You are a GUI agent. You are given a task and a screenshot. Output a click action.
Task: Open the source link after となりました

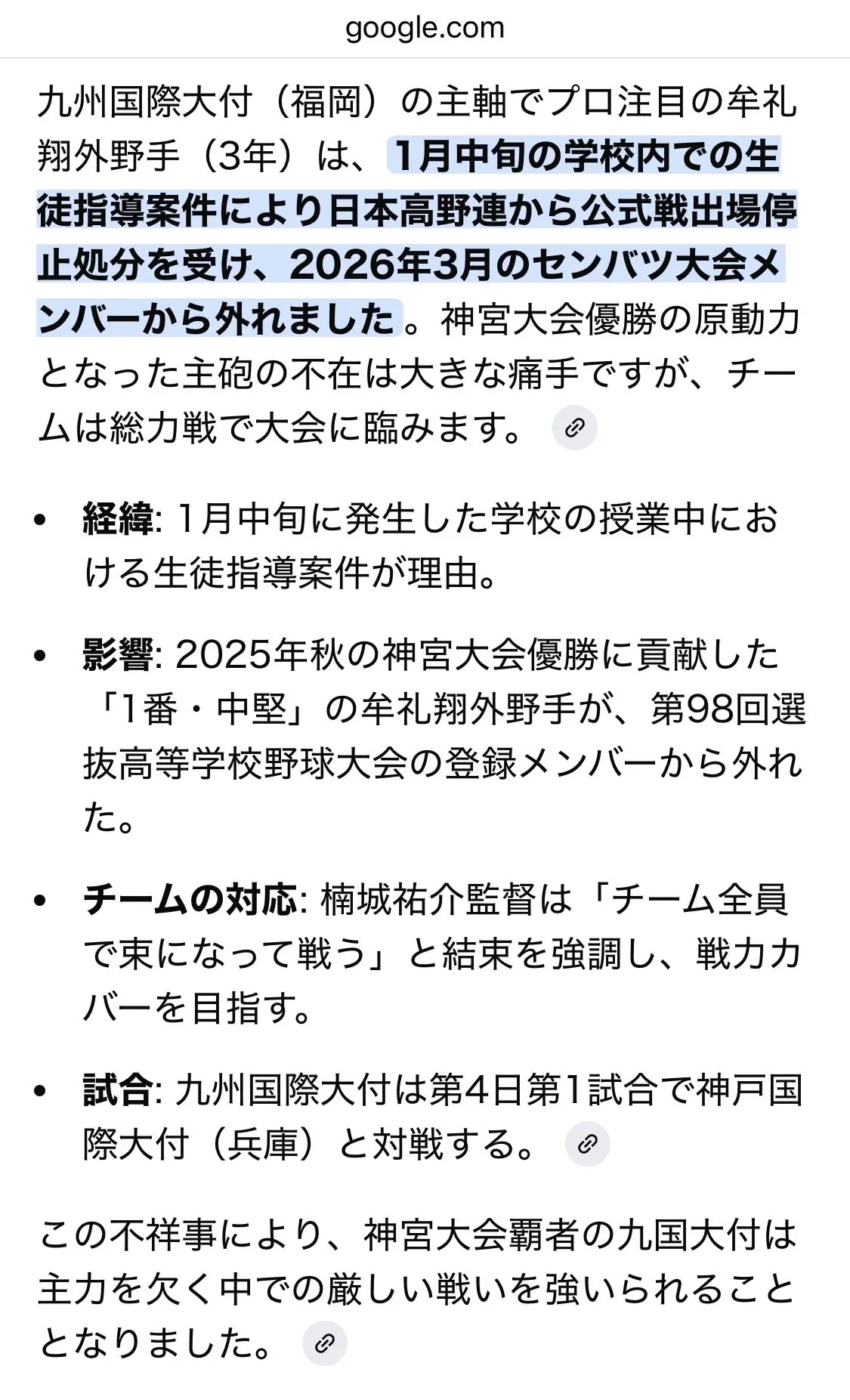324,1343
